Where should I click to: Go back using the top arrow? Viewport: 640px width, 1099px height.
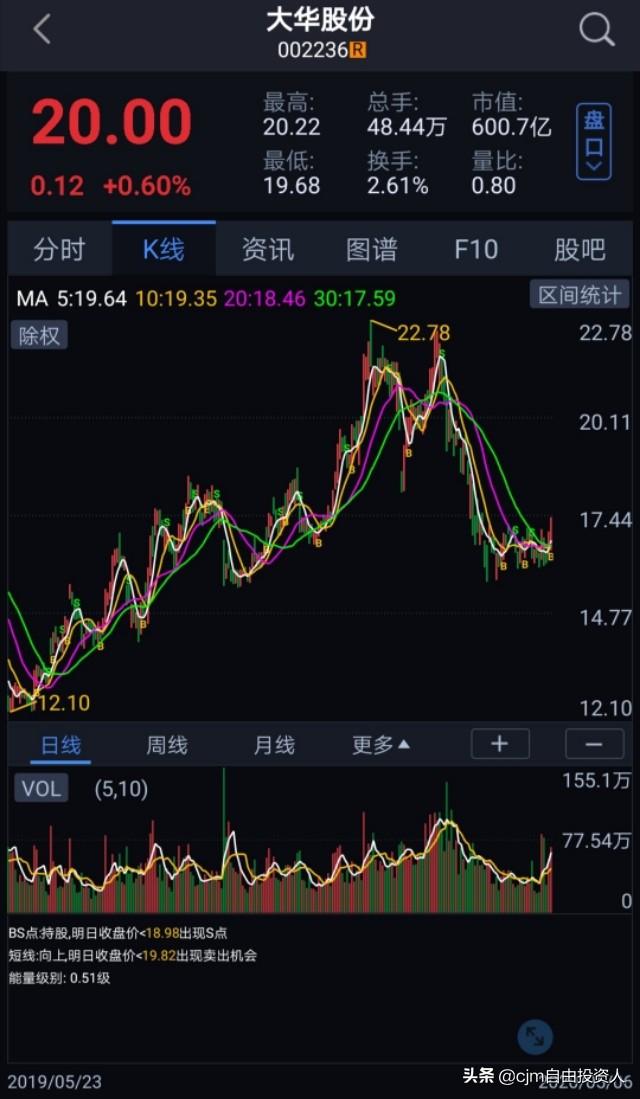[x=42, y=29]
